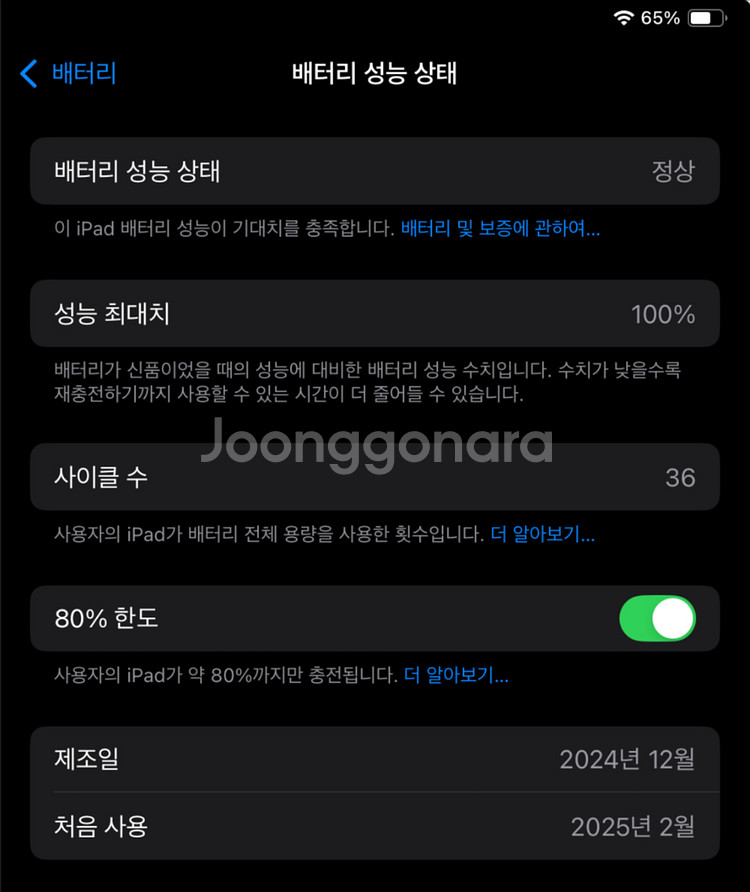Go back to the 배터리 settings
This screenshot has width=750, height=892.
(68, 73)
